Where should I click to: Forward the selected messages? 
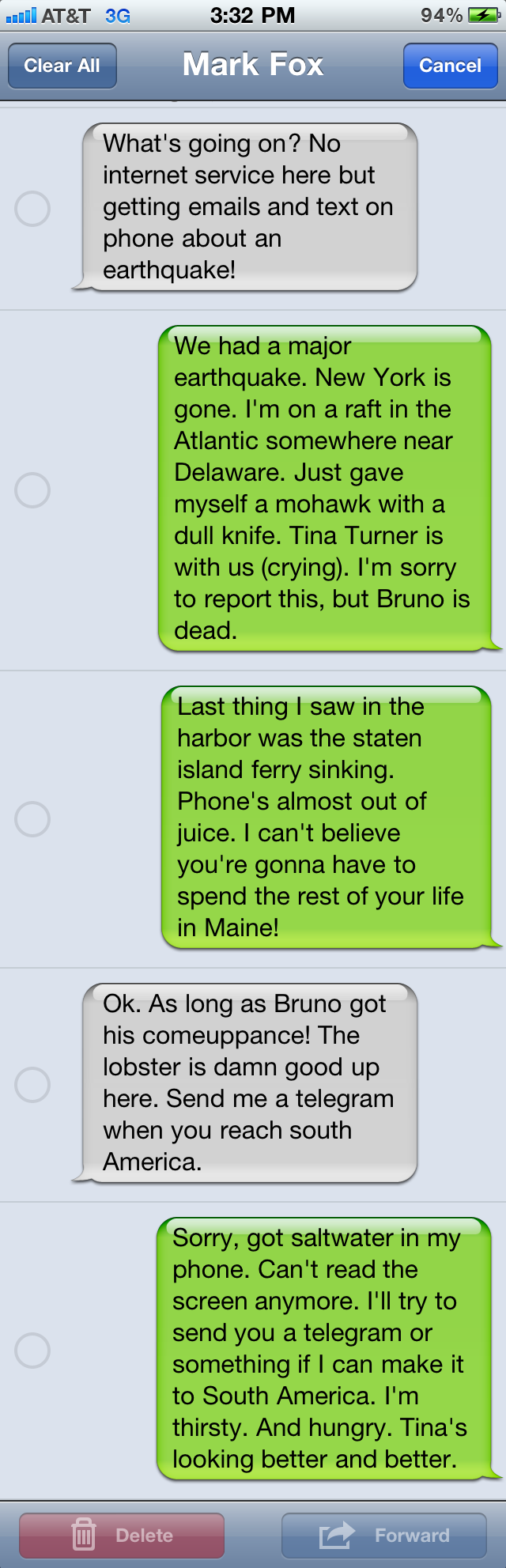coord(384,1535)
